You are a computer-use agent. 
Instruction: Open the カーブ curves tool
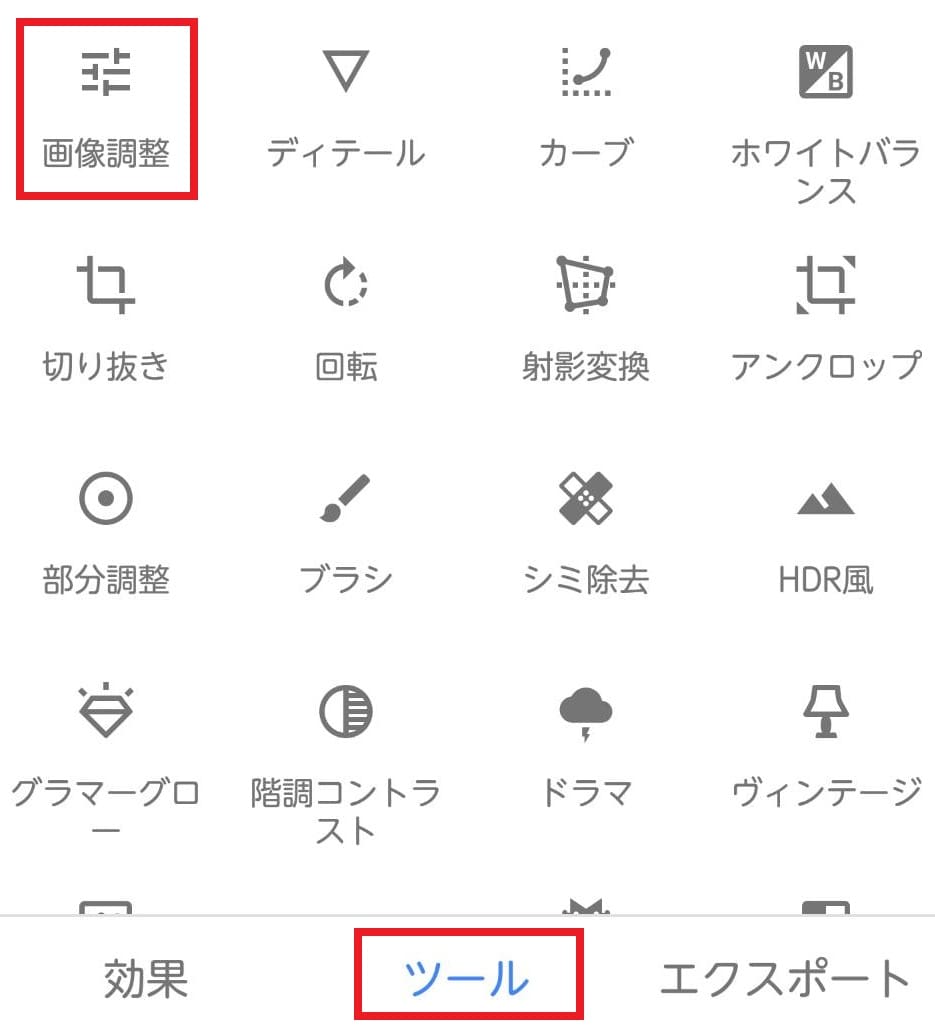(585, 108)
